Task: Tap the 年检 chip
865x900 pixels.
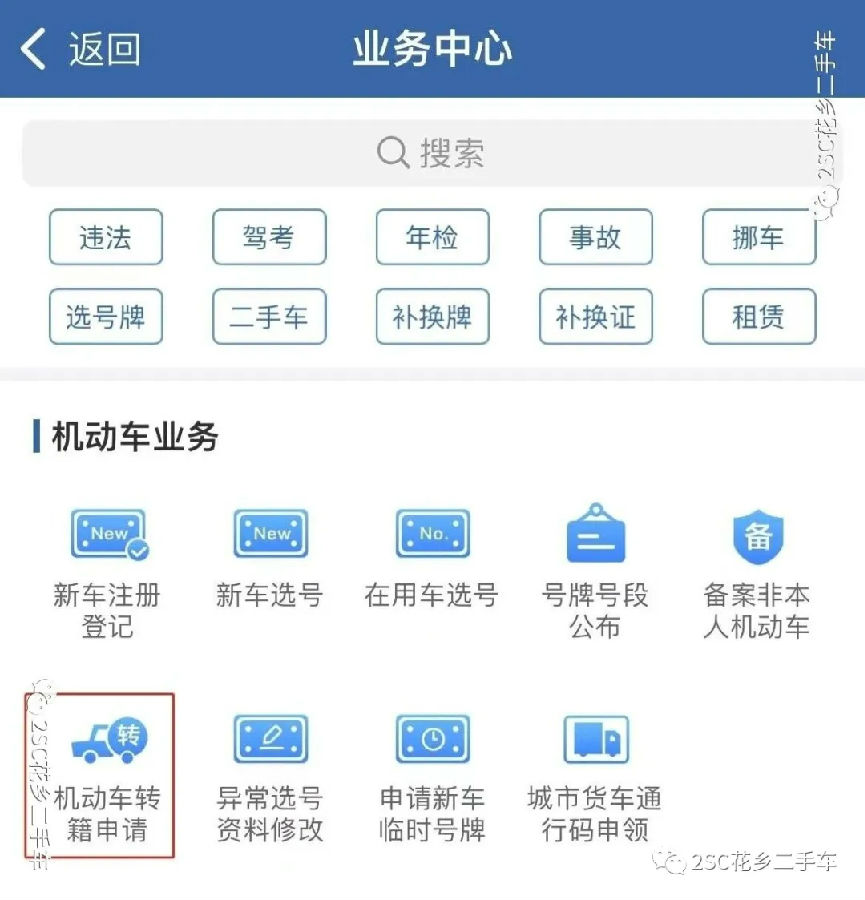Action: (432, 238)
